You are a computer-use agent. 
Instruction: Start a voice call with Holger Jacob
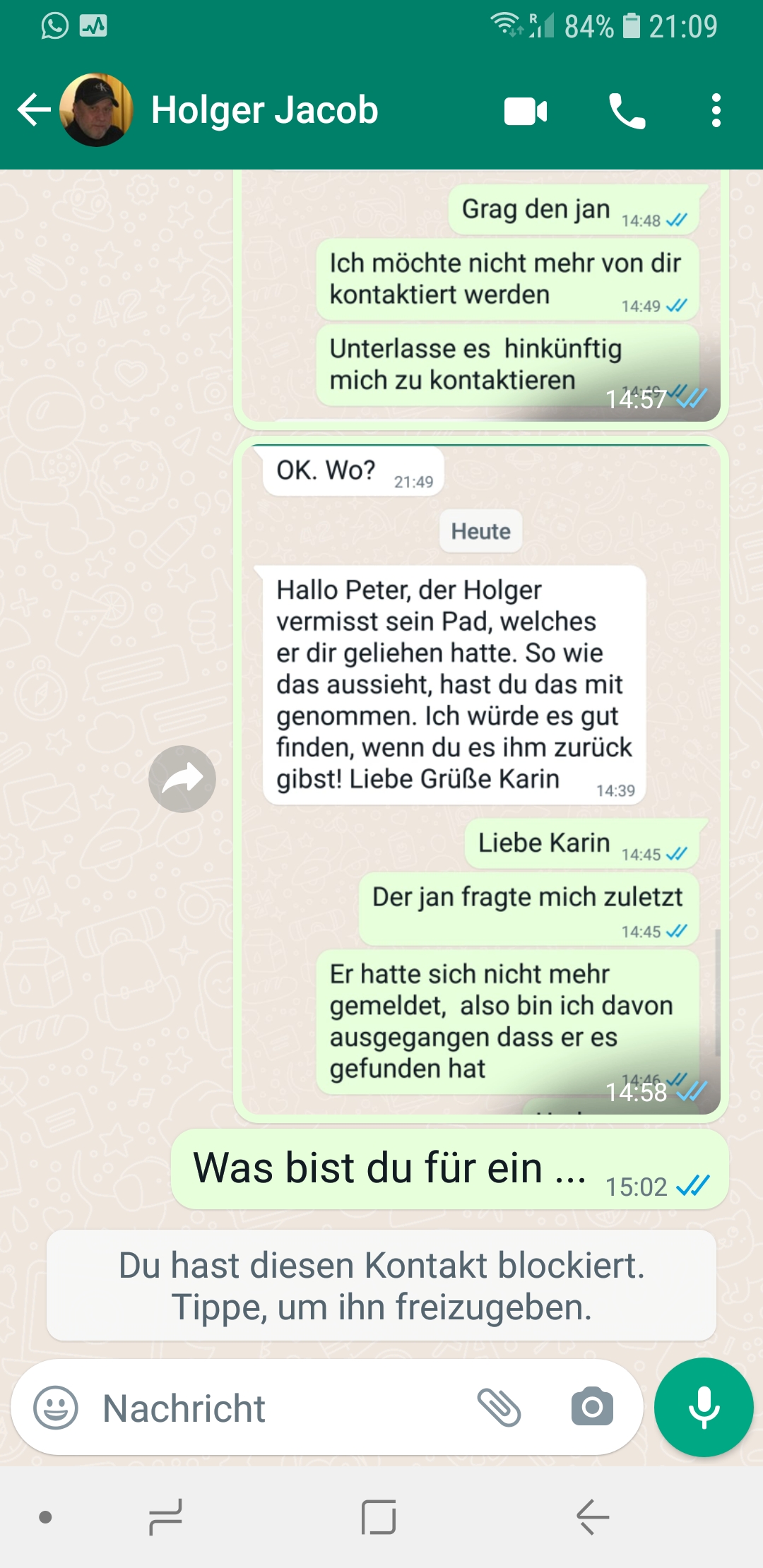pyautogui.click(x=627, y=111)
